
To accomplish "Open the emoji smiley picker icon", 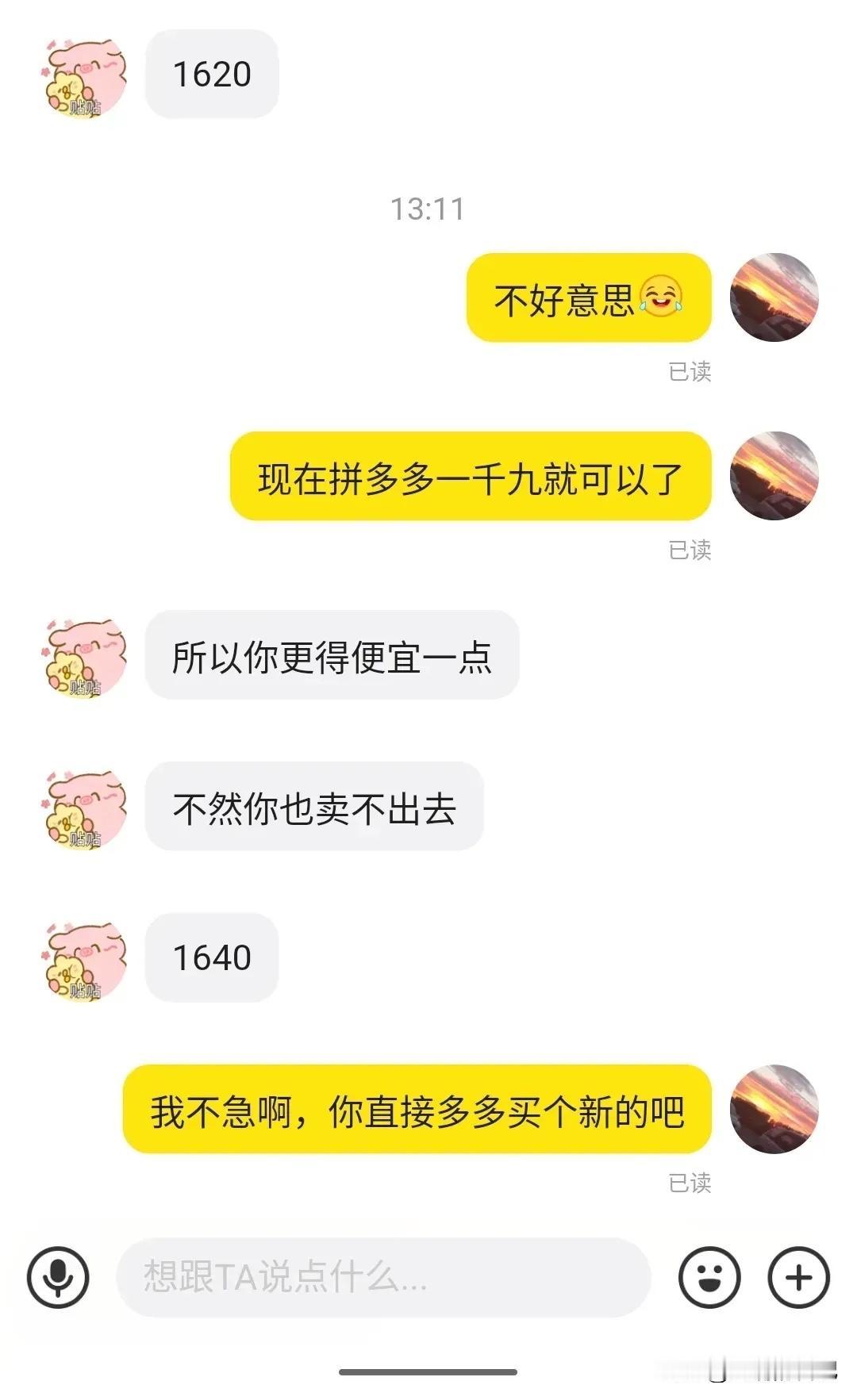I will (709, 1275).
